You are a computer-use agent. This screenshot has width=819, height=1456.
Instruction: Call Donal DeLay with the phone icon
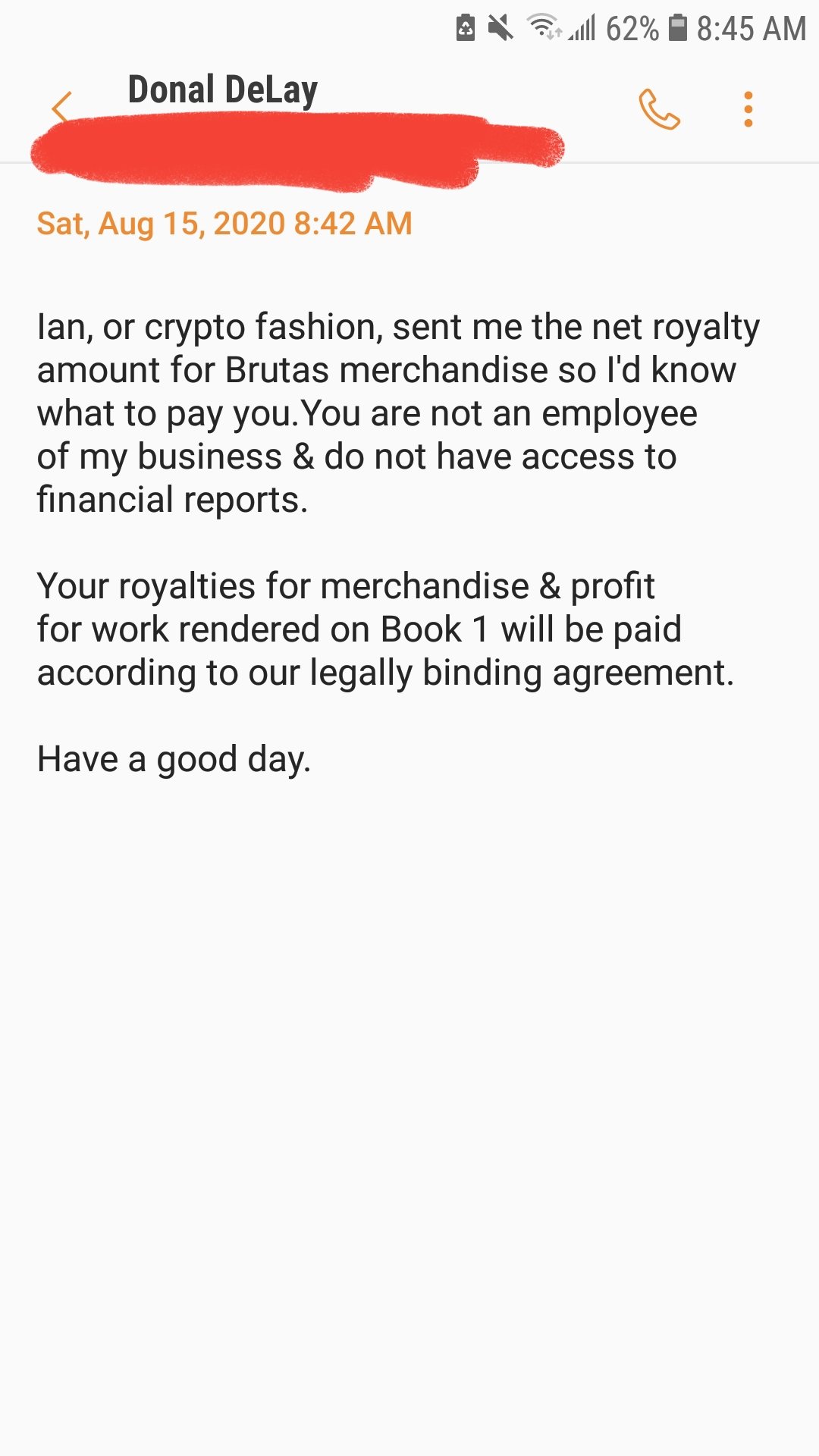(x=659, y=109)
